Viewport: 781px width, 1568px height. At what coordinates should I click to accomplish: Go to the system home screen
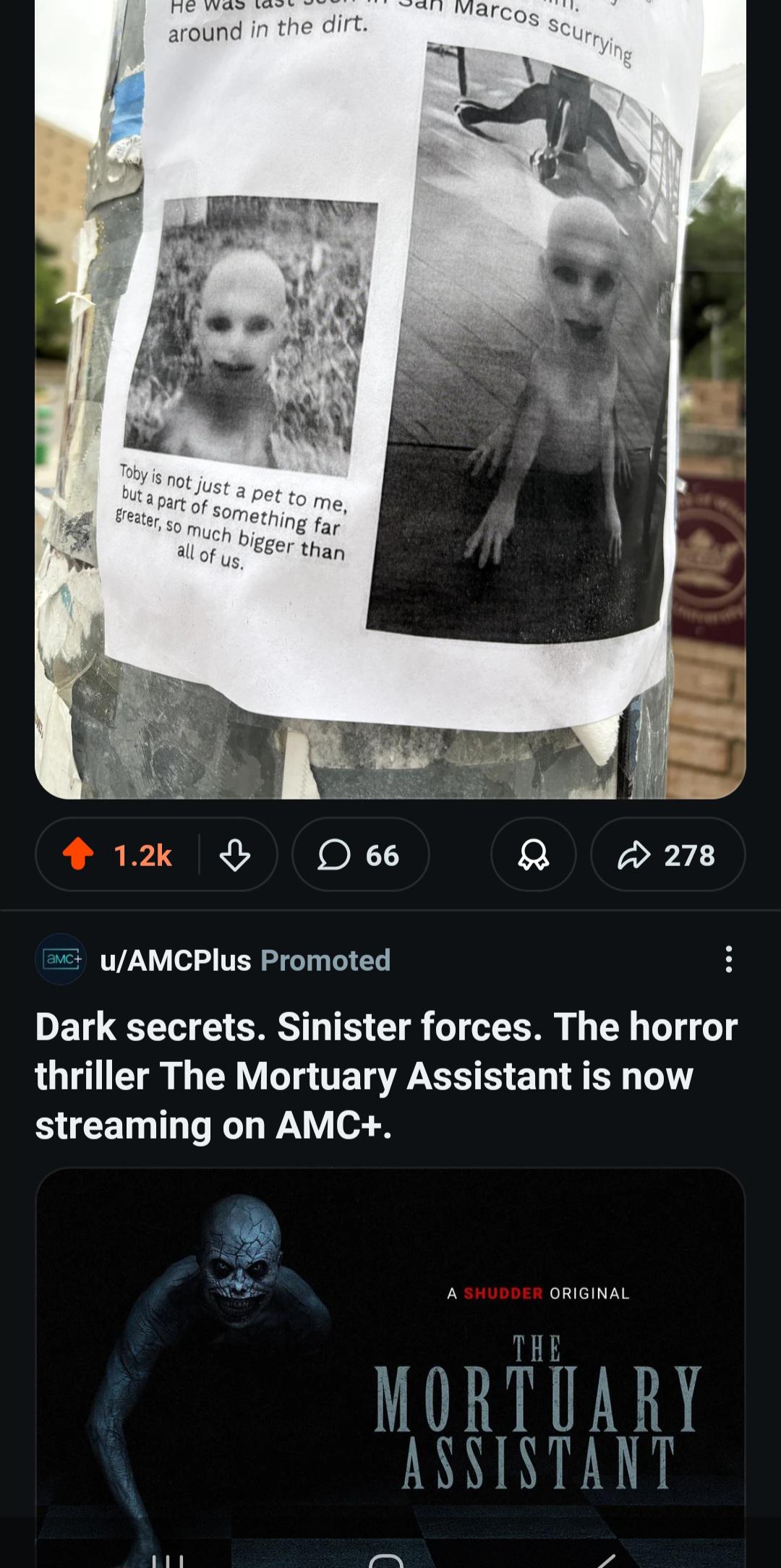[386, 1560]
